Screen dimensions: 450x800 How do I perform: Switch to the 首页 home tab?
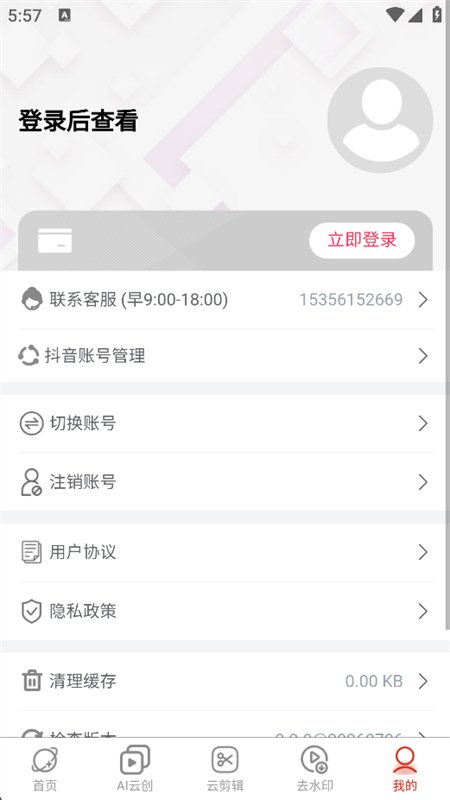click(x=45, y=768)
